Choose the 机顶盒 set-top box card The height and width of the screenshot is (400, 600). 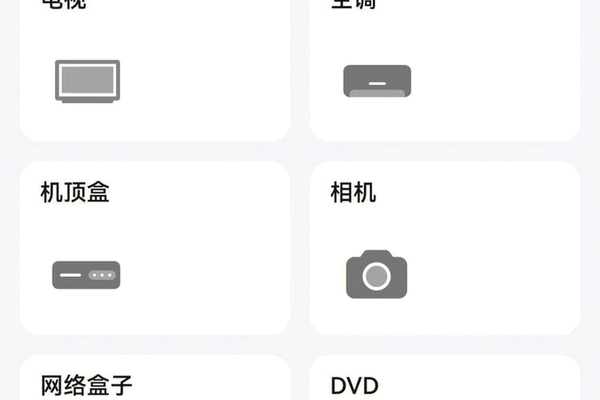pyautogui.click(x=155, y=248)
